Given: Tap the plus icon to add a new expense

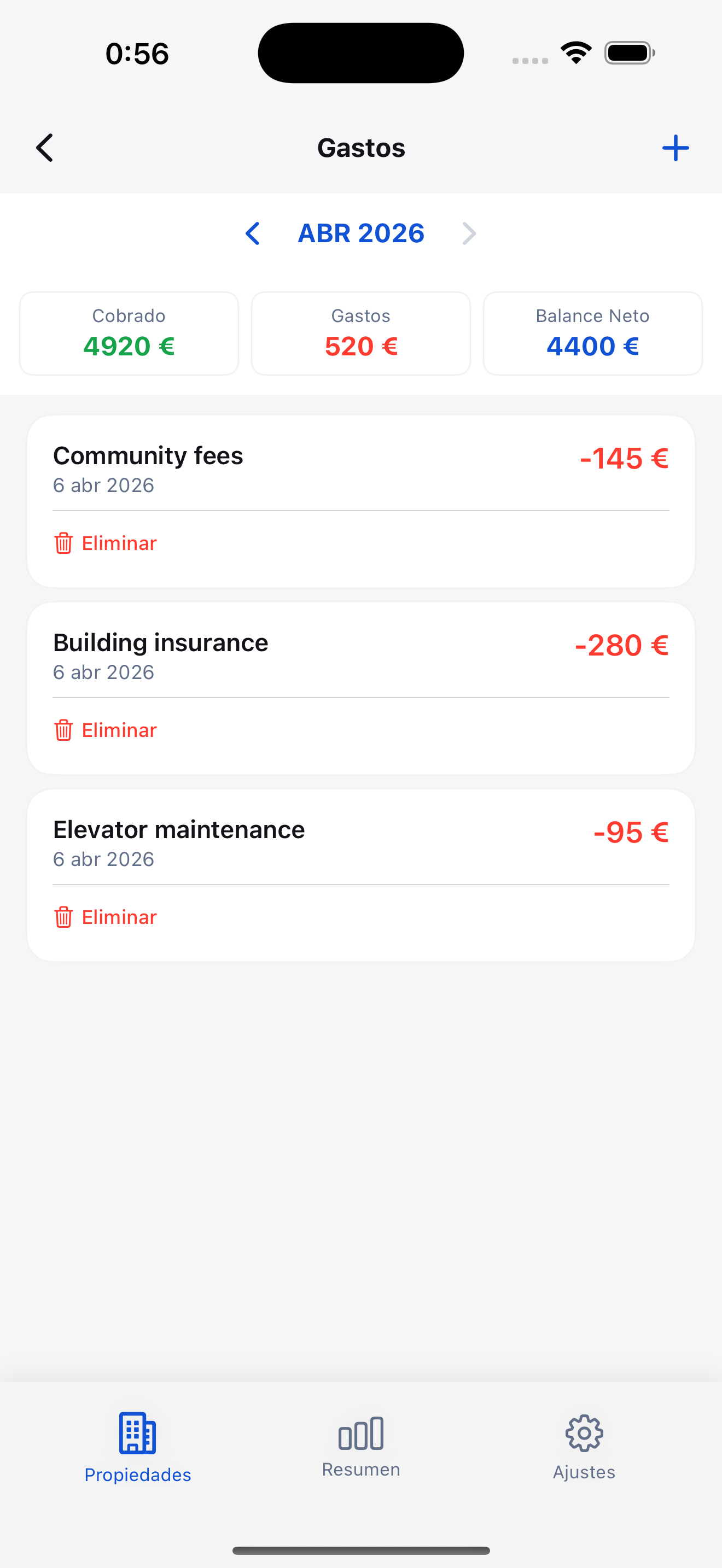Looking at the screenshot, I should (x=676, y=147).
